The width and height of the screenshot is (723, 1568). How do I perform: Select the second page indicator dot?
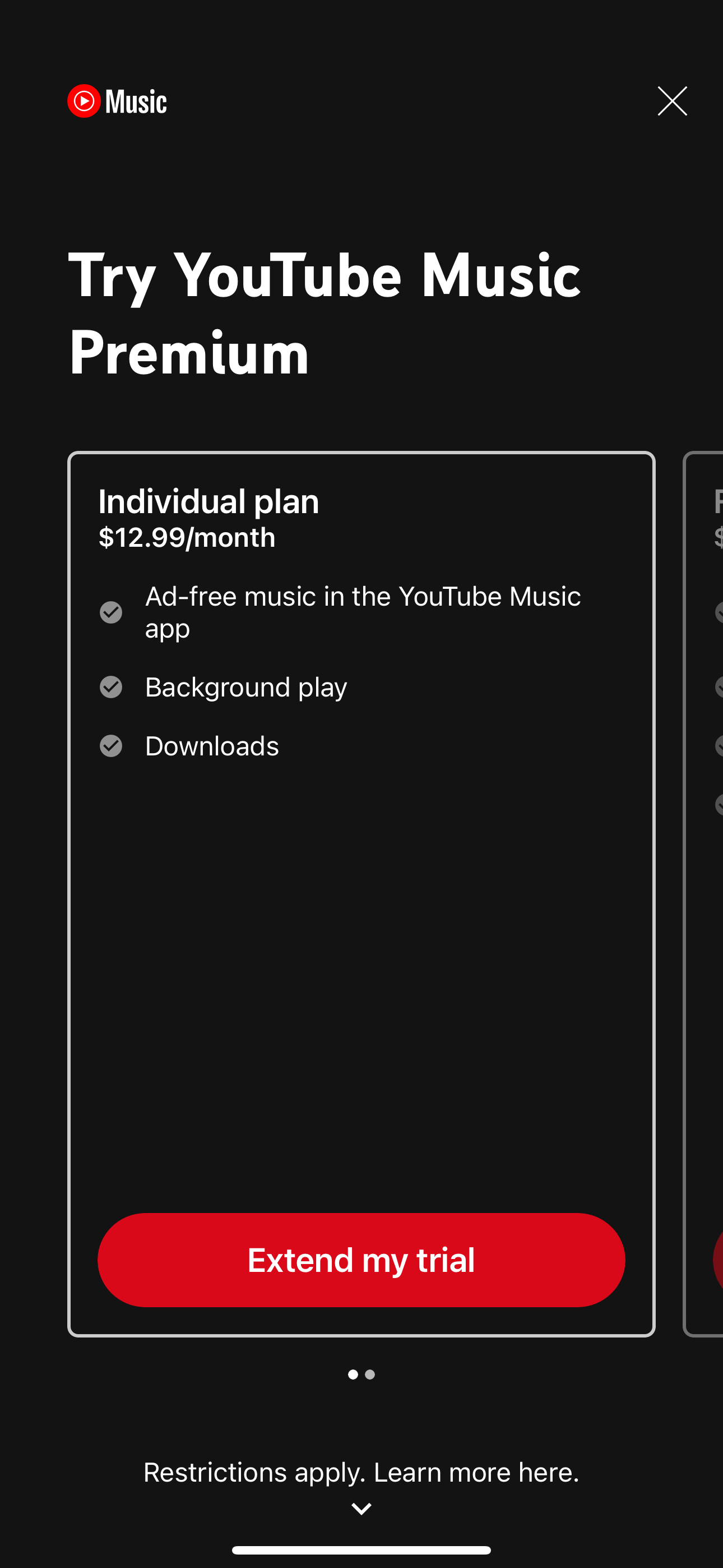(x=369, y=1374)
